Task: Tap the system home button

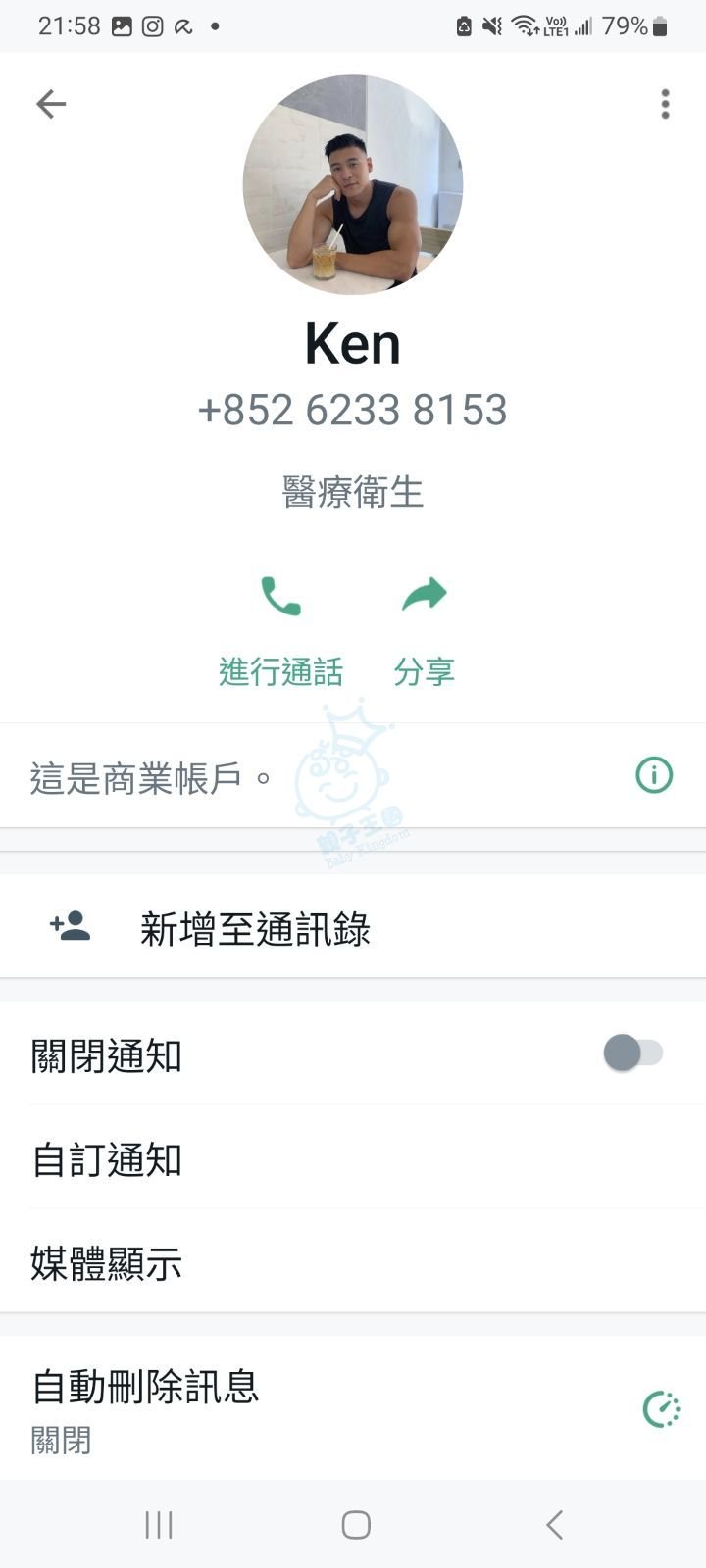Action: pyautogui.click(x=355, y=1524)
